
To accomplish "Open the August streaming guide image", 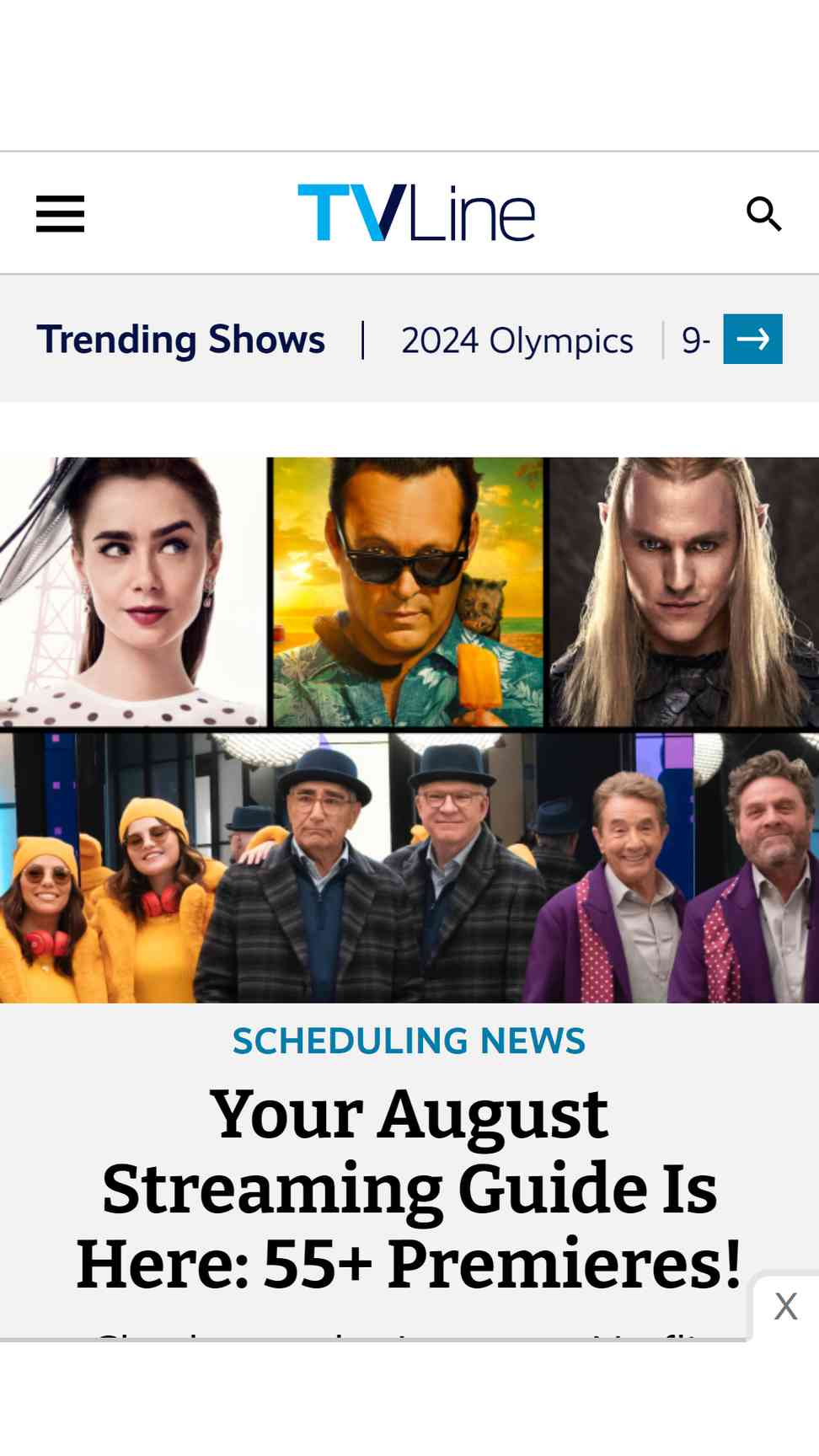I will 409,730.
